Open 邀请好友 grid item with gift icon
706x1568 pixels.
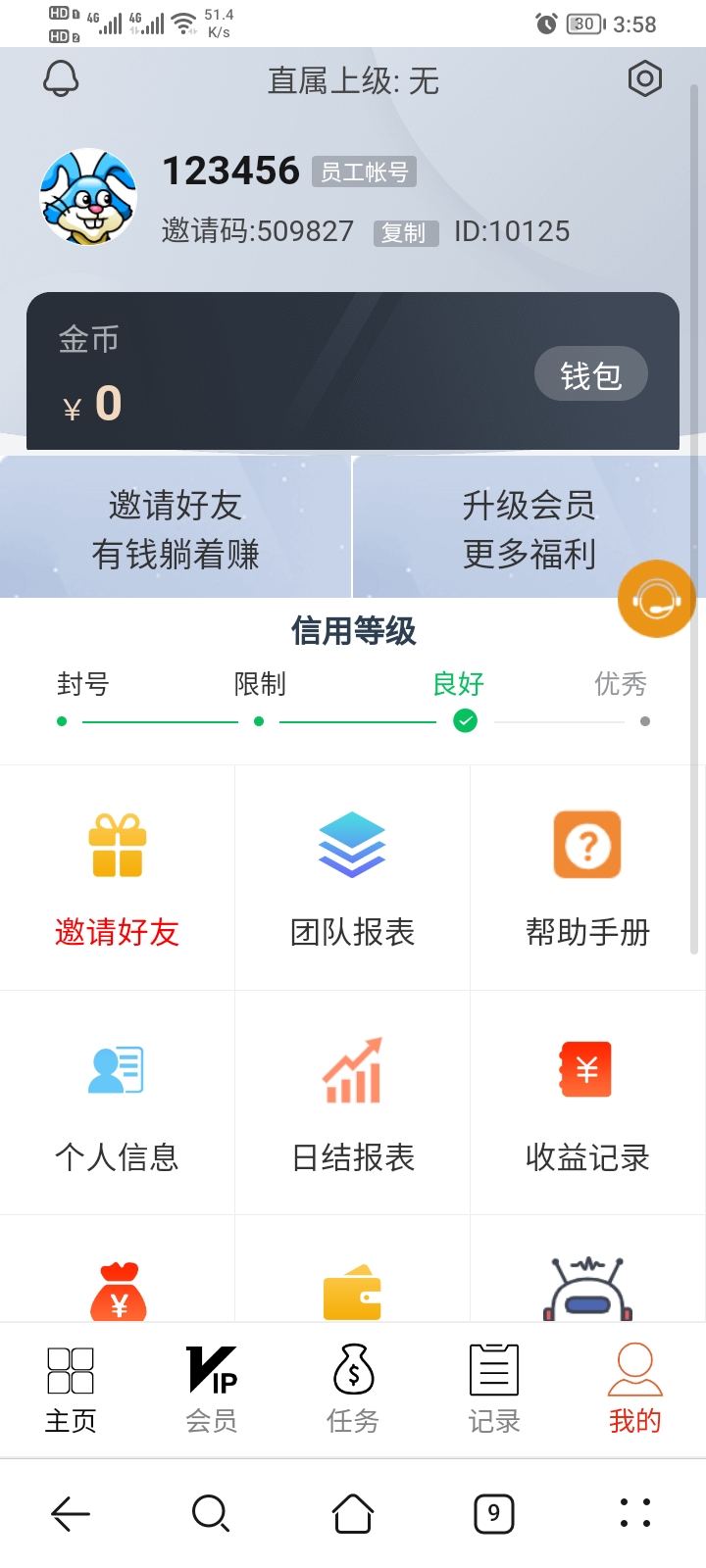tap(118, 877)
